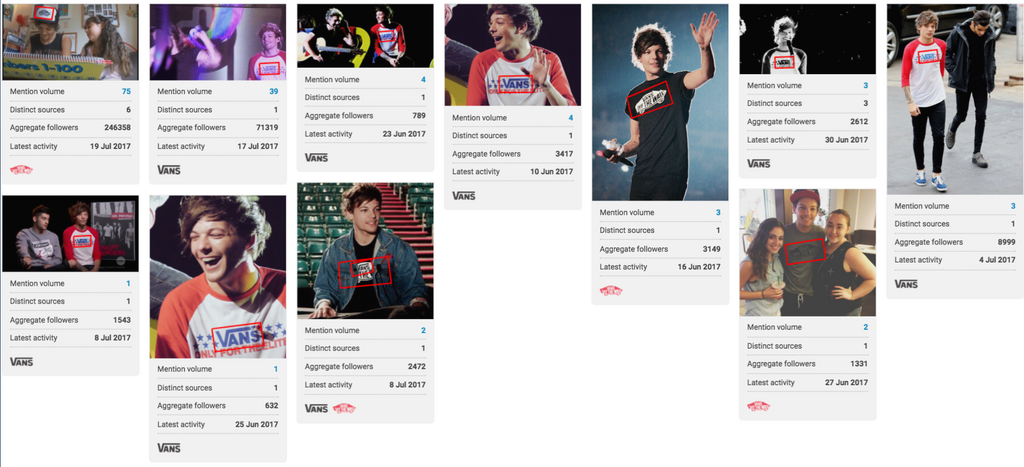Open mention volume 39 link

pos(274,91)
